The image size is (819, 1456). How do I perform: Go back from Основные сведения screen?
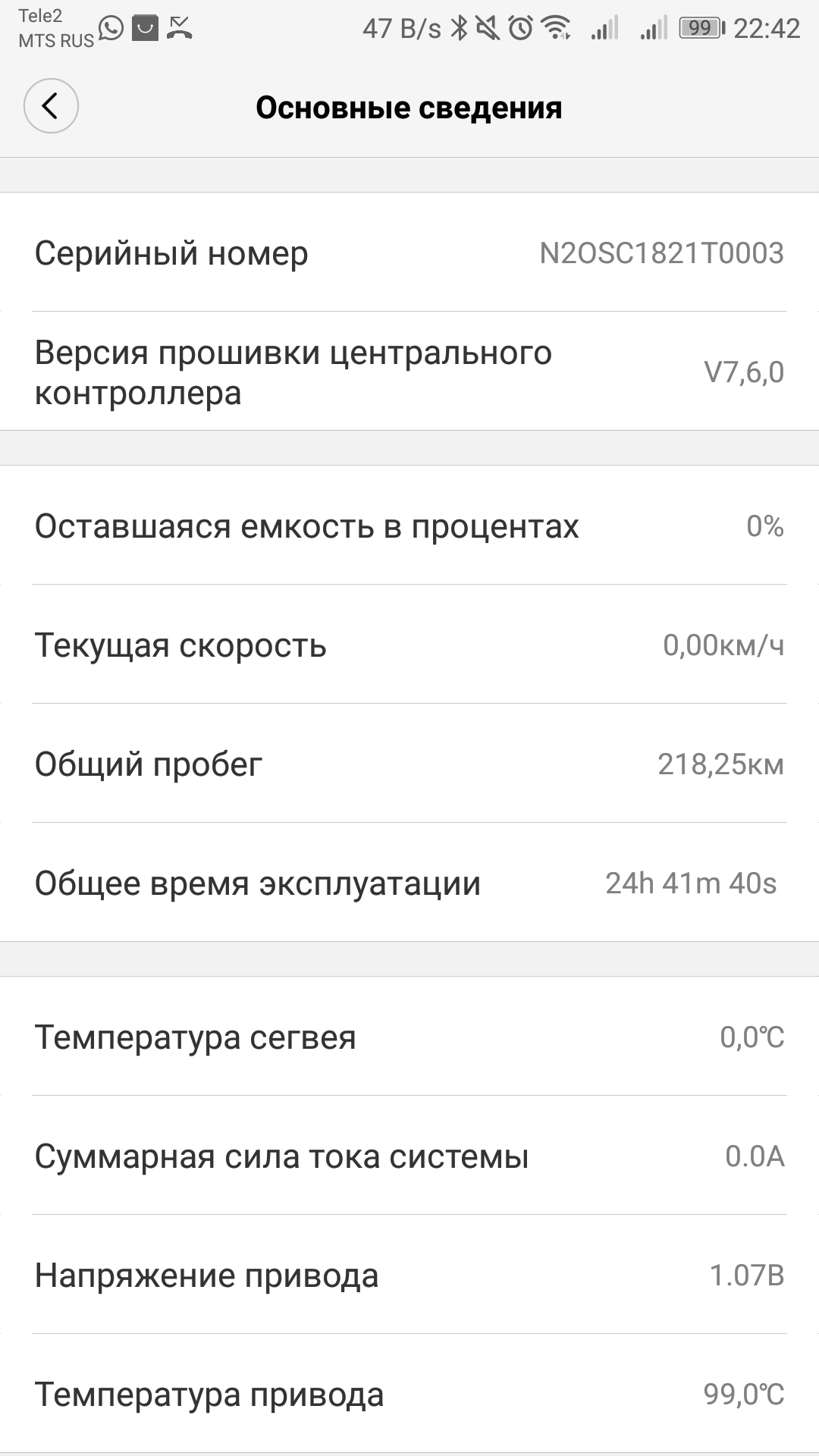pyautogui.click(x=51, y=106)
